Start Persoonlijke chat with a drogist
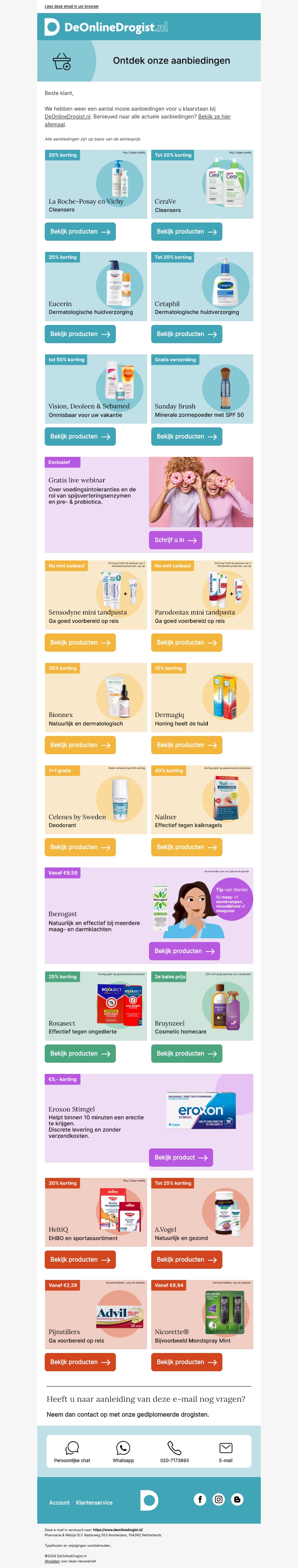Screen dimensions: 298x1568 coord(72,1452)
